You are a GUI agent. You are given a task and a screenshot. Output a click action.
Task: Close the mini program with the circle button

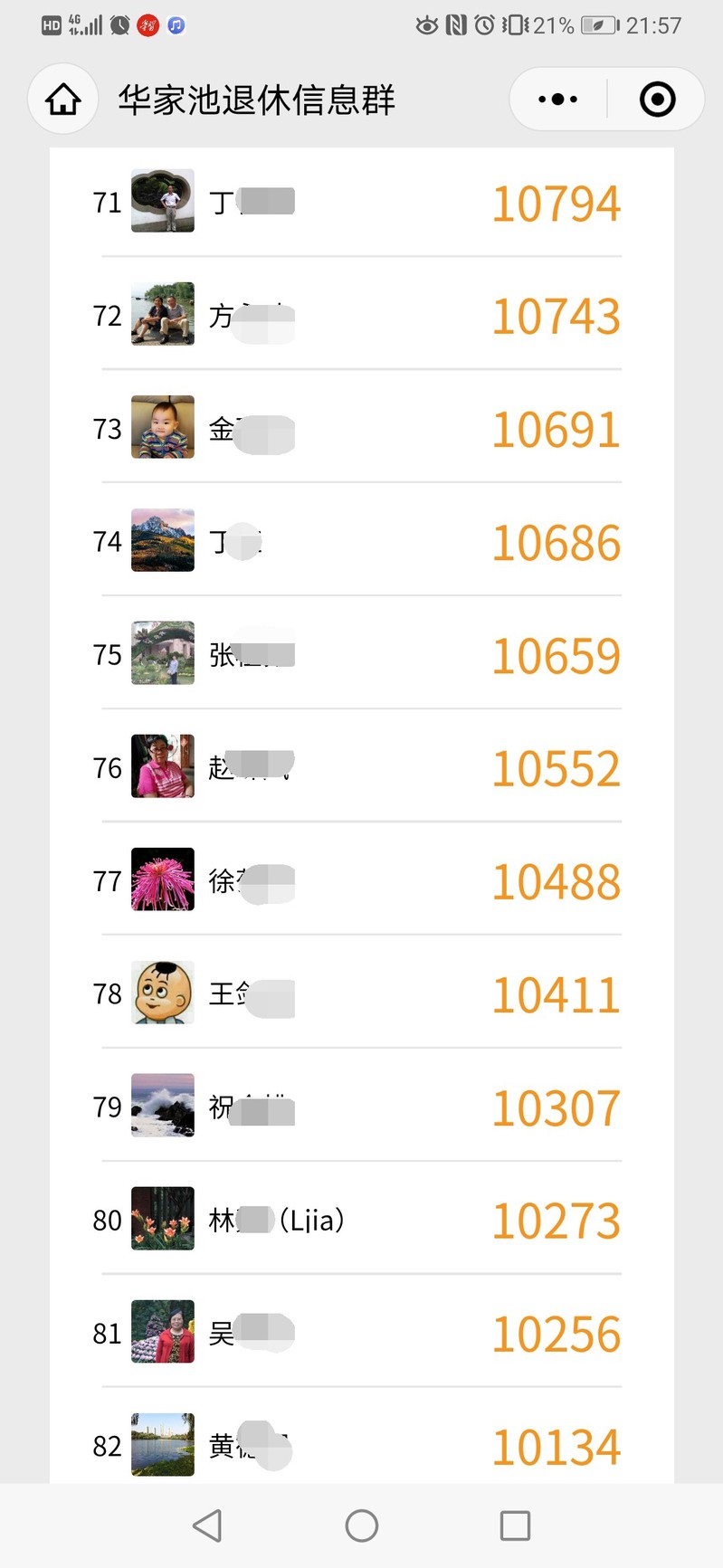click(657, 100)
